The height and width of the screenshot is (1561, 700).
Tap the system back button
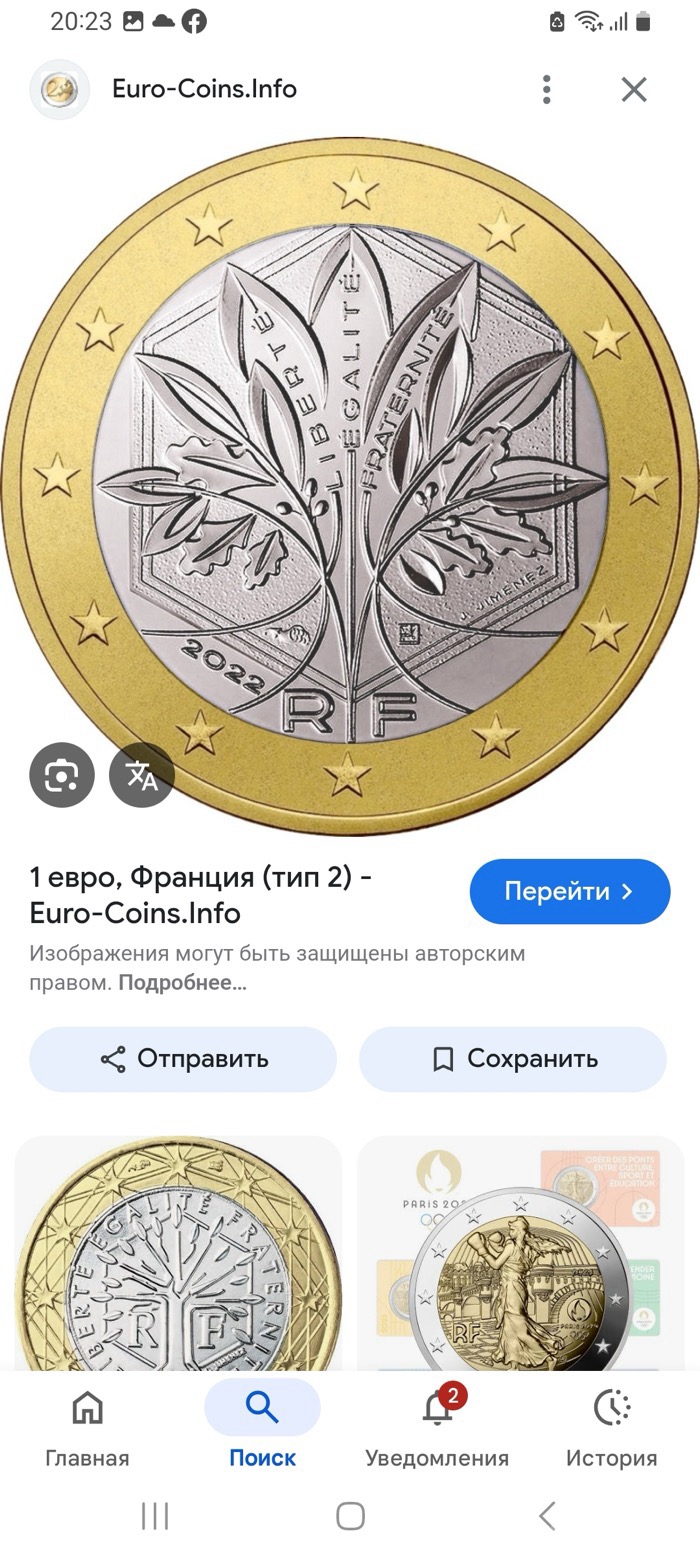tap(546, 1516)
